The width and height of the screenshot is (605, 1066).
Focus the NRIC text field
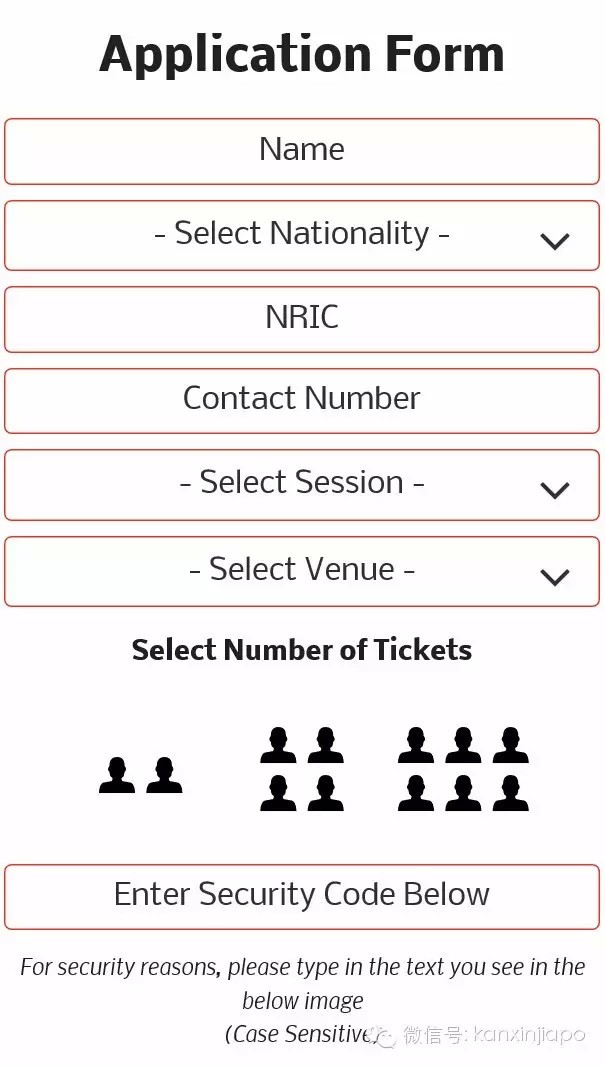(x=302, y=319)
